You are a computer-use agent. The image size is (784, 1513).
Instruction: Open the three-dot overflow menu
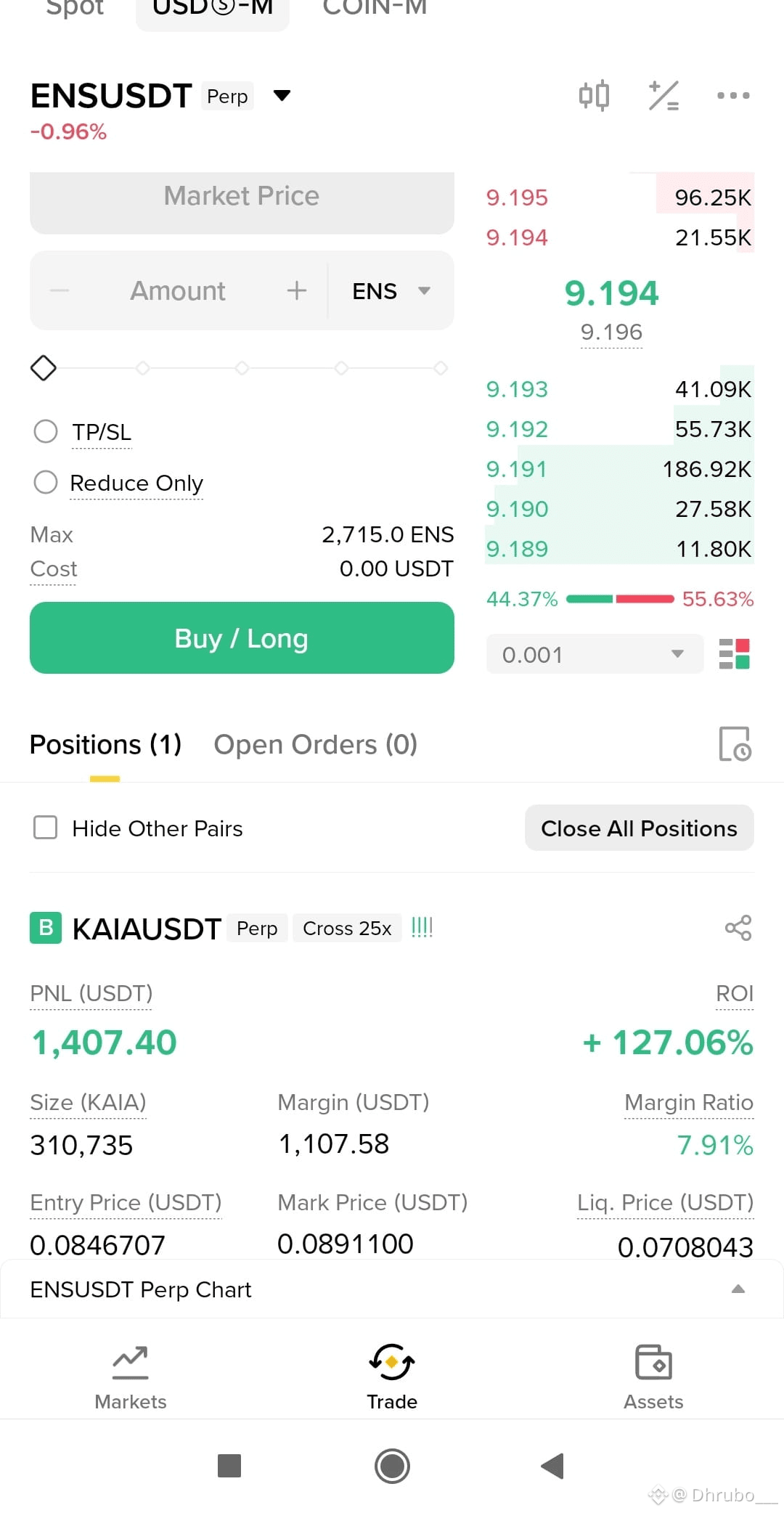pyautogui.click(x=733, y=95)
